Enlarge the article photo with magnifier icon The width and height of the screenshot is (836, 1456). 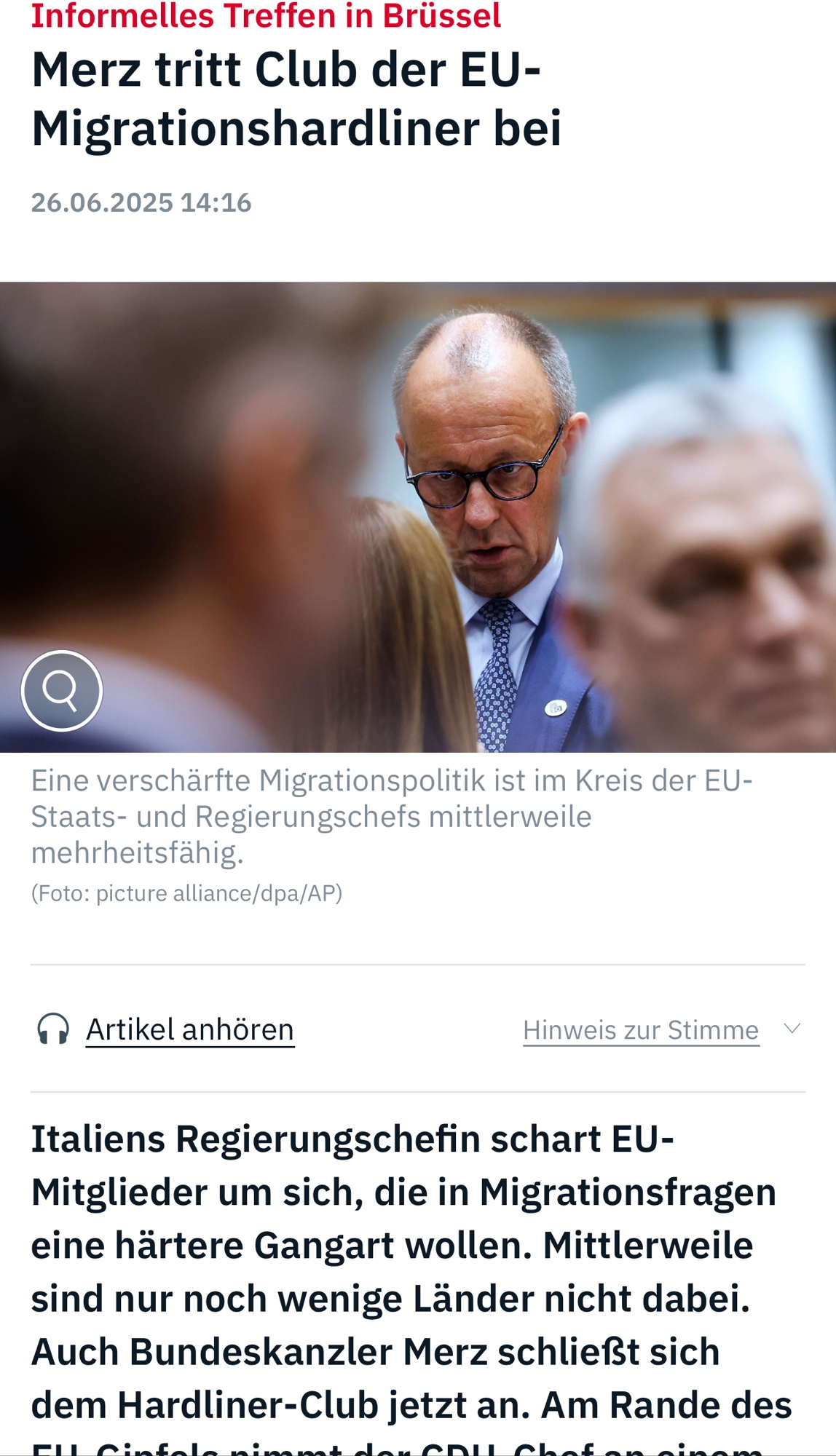pyautogui.click(x=62, y=690)
